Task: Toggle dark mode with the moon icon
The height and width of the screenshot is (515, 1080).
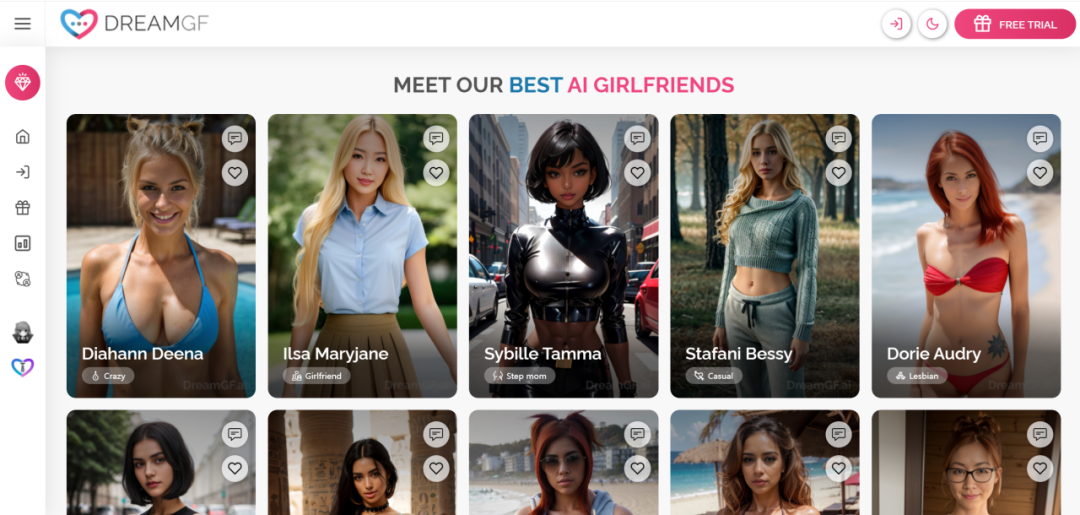Action: tap(933, 24)
